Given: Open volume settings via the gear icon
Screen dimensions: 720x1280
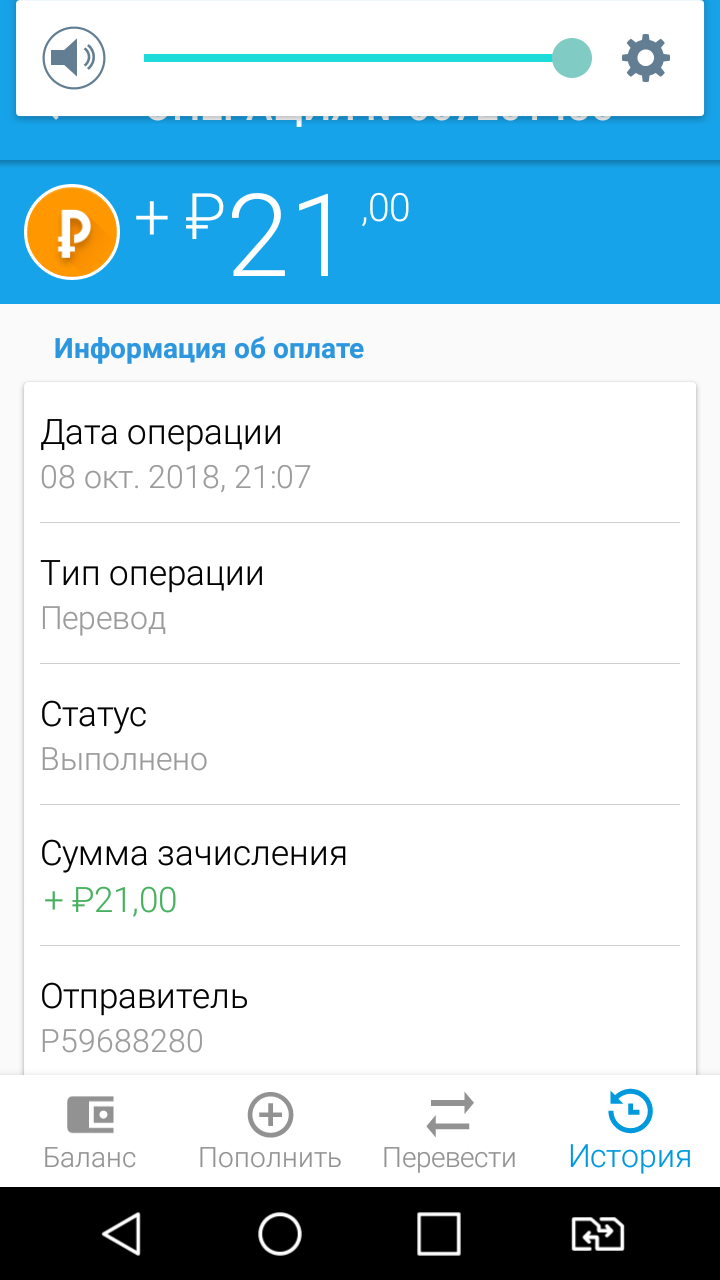Looking at the screenshot, I should pos(646,58).
